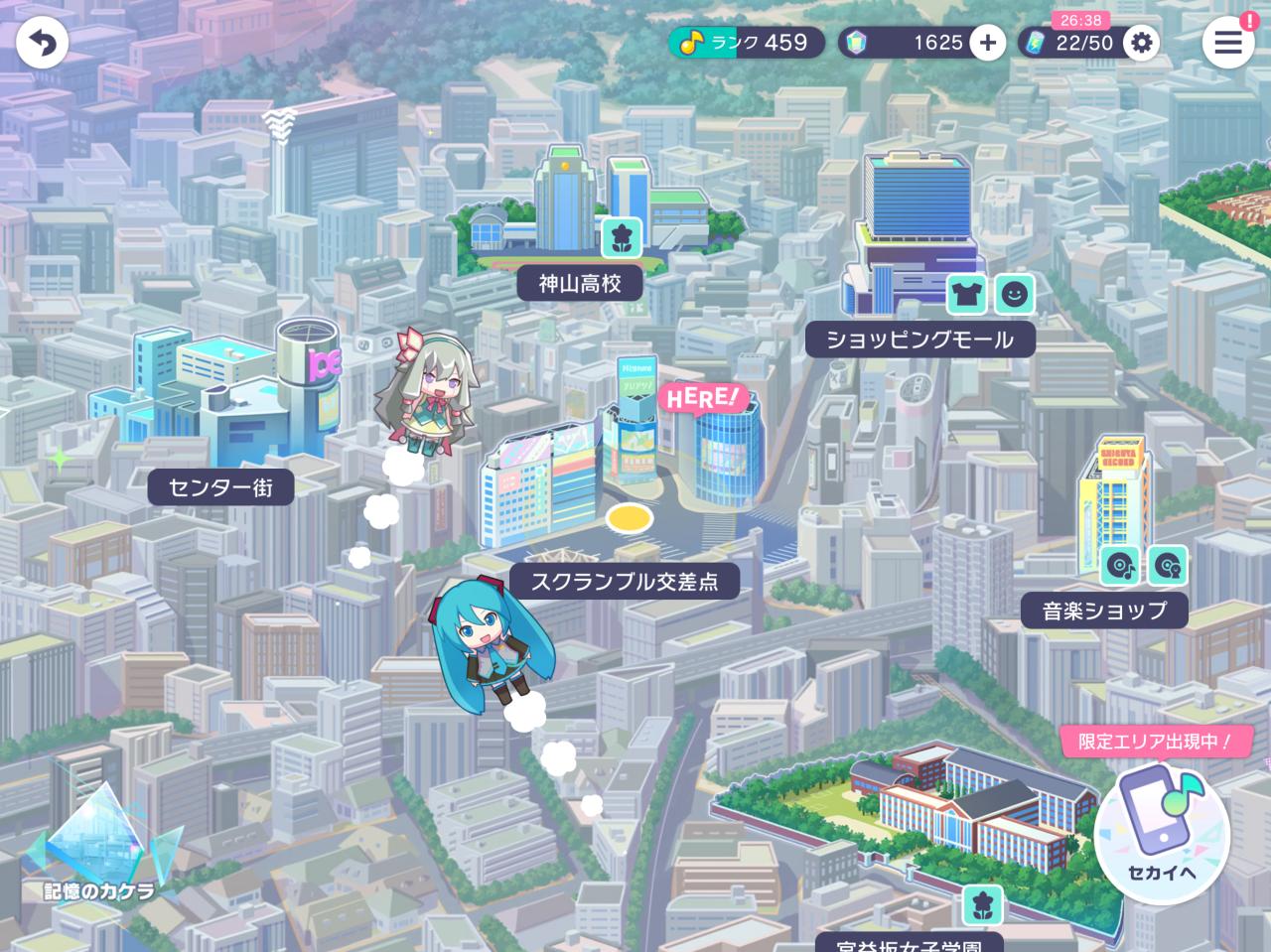Open the スクランブル交差点 area

pos(624,581)
